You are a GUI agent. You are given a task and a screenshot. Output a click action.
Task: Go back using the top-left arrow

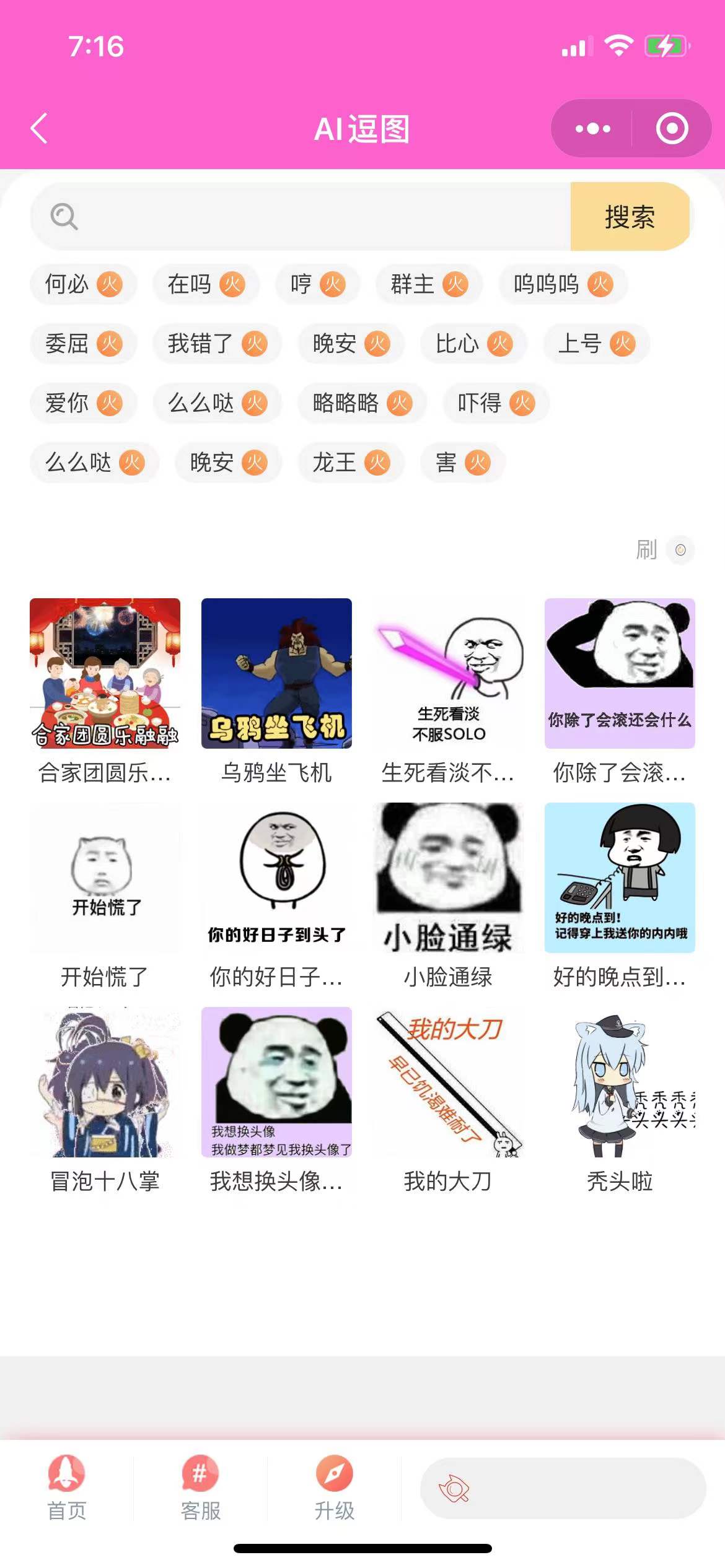point(40,129)
